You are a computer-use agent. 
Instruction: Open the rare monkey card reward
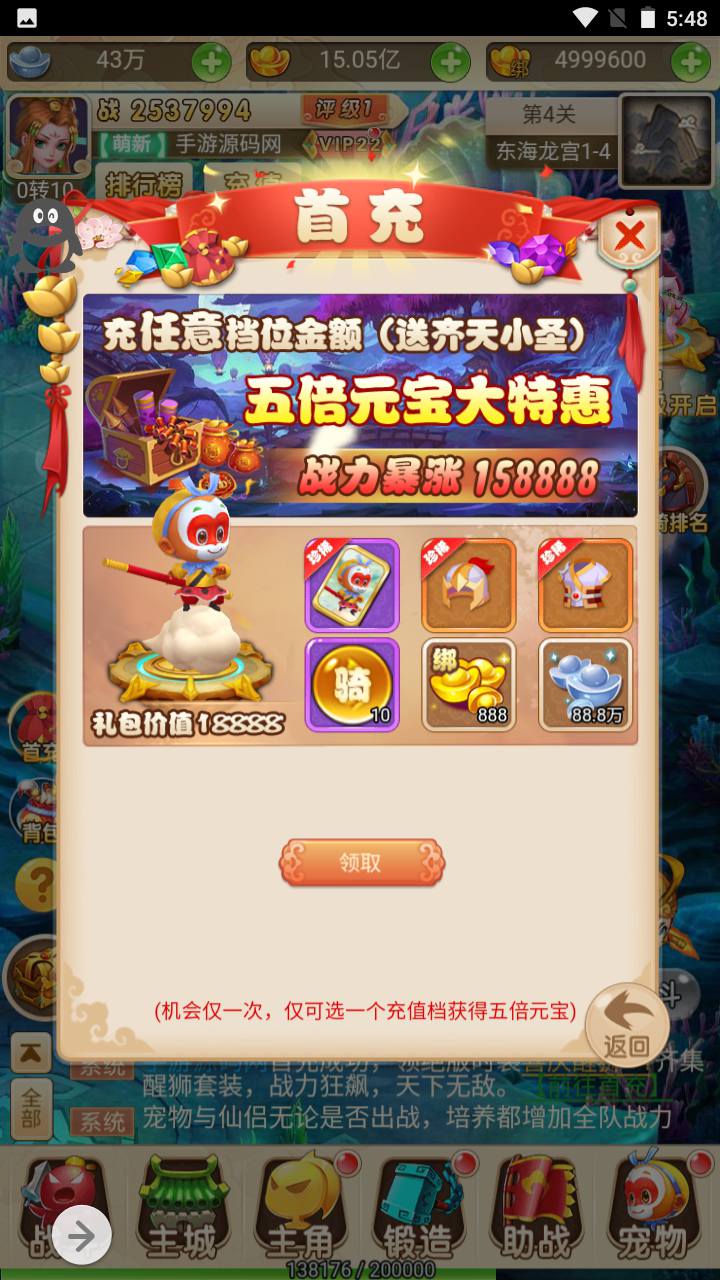click(352, 585)
